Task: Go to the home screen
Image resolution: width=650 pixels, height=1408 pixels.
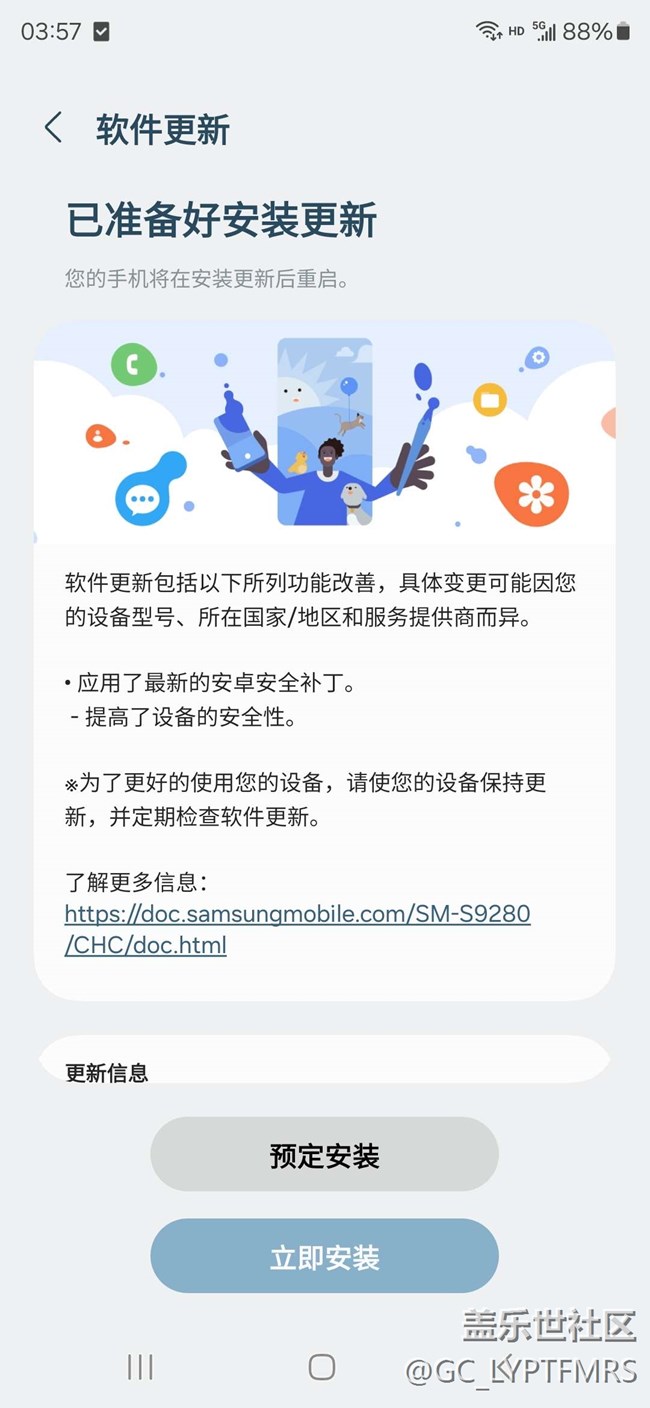Action: pos(322,1367)
